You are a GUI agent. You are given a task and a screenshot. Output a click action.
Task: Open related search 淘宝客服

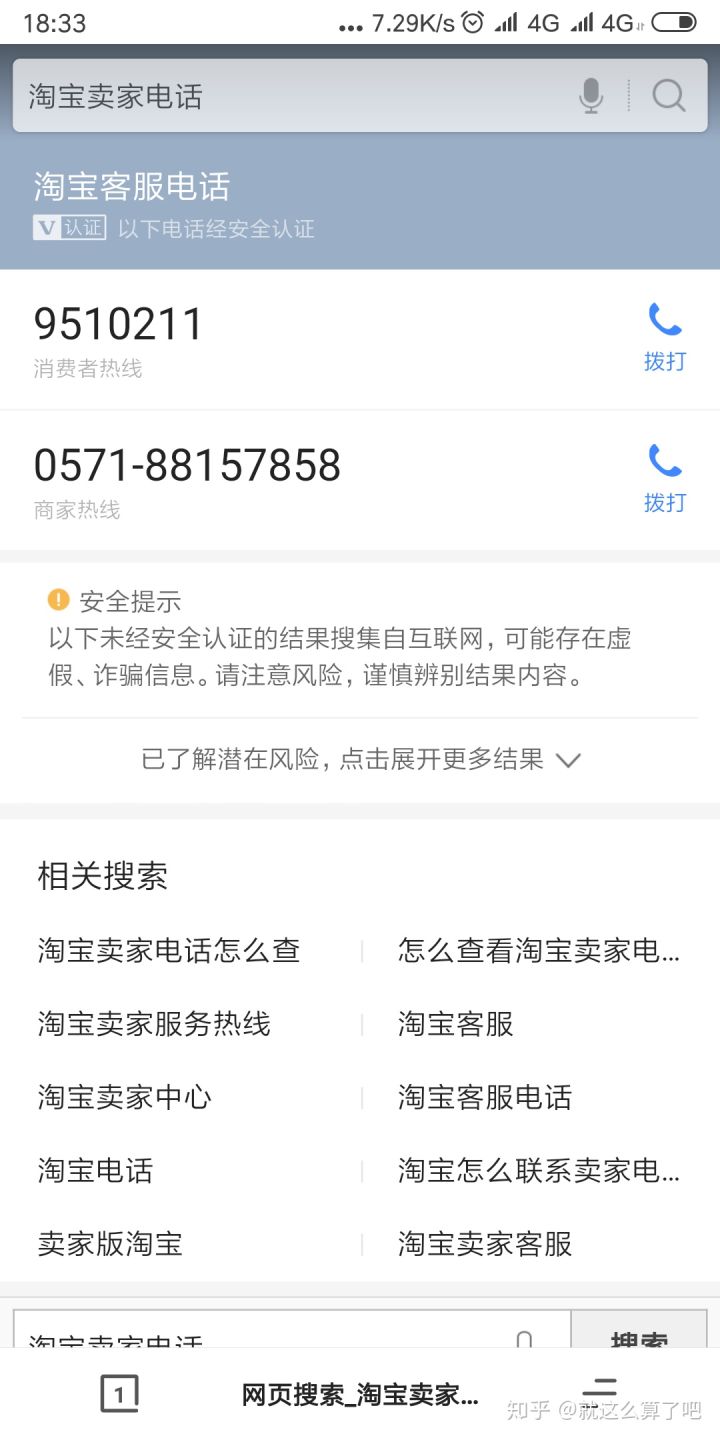[456, 1024]
